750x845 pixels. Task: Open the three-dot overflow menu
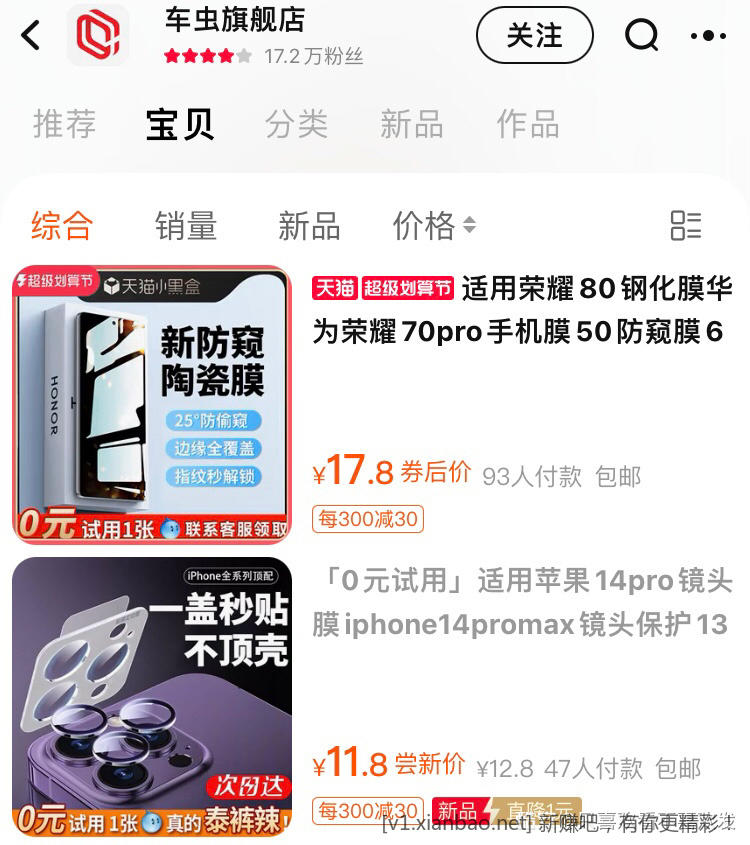click(x=708, y=36)
